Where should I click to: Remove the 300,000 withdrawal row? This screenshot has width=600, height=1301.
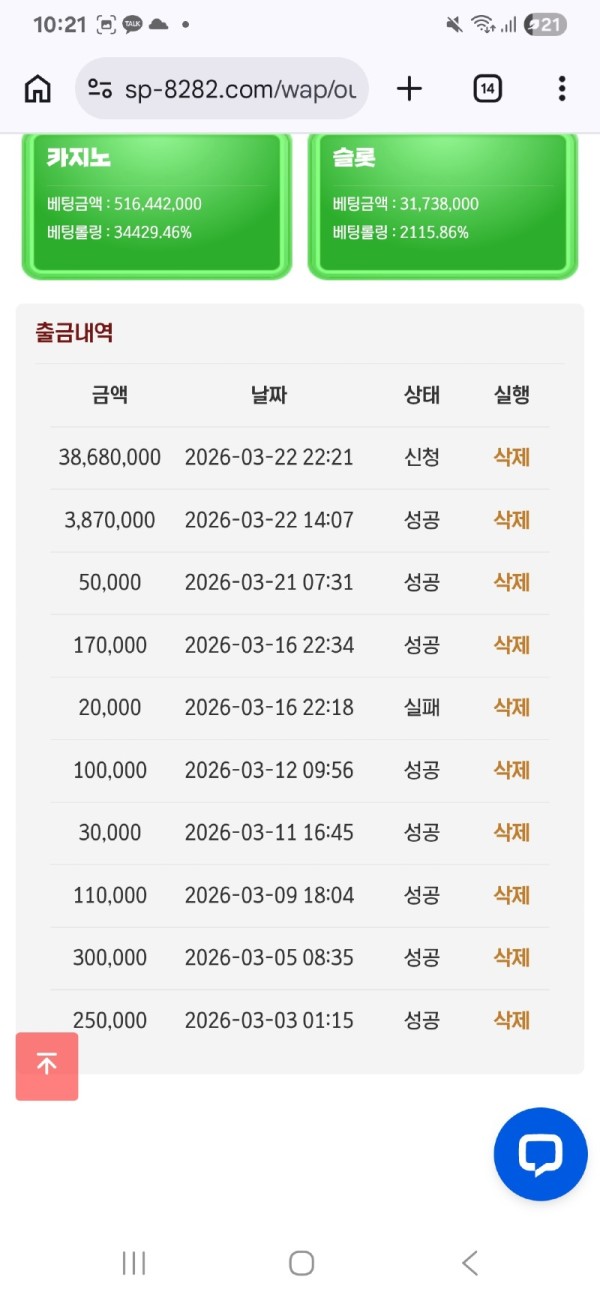(x=511, y=957)
